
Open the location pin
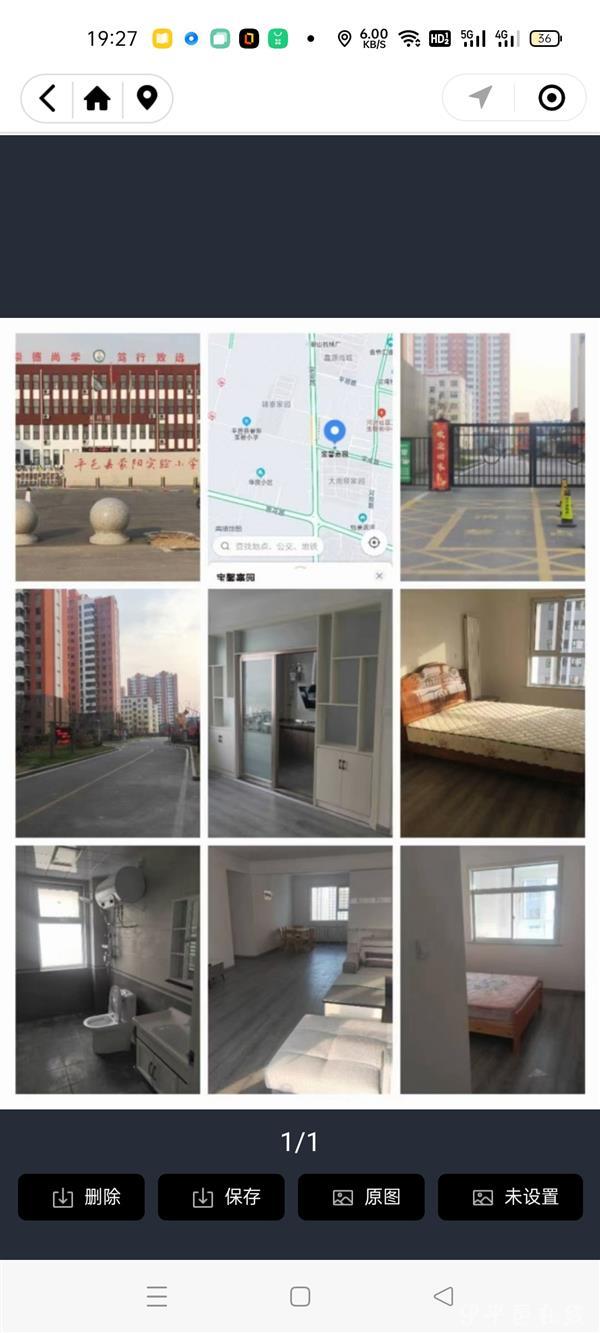pyautogui.click(x=147, y=98)
